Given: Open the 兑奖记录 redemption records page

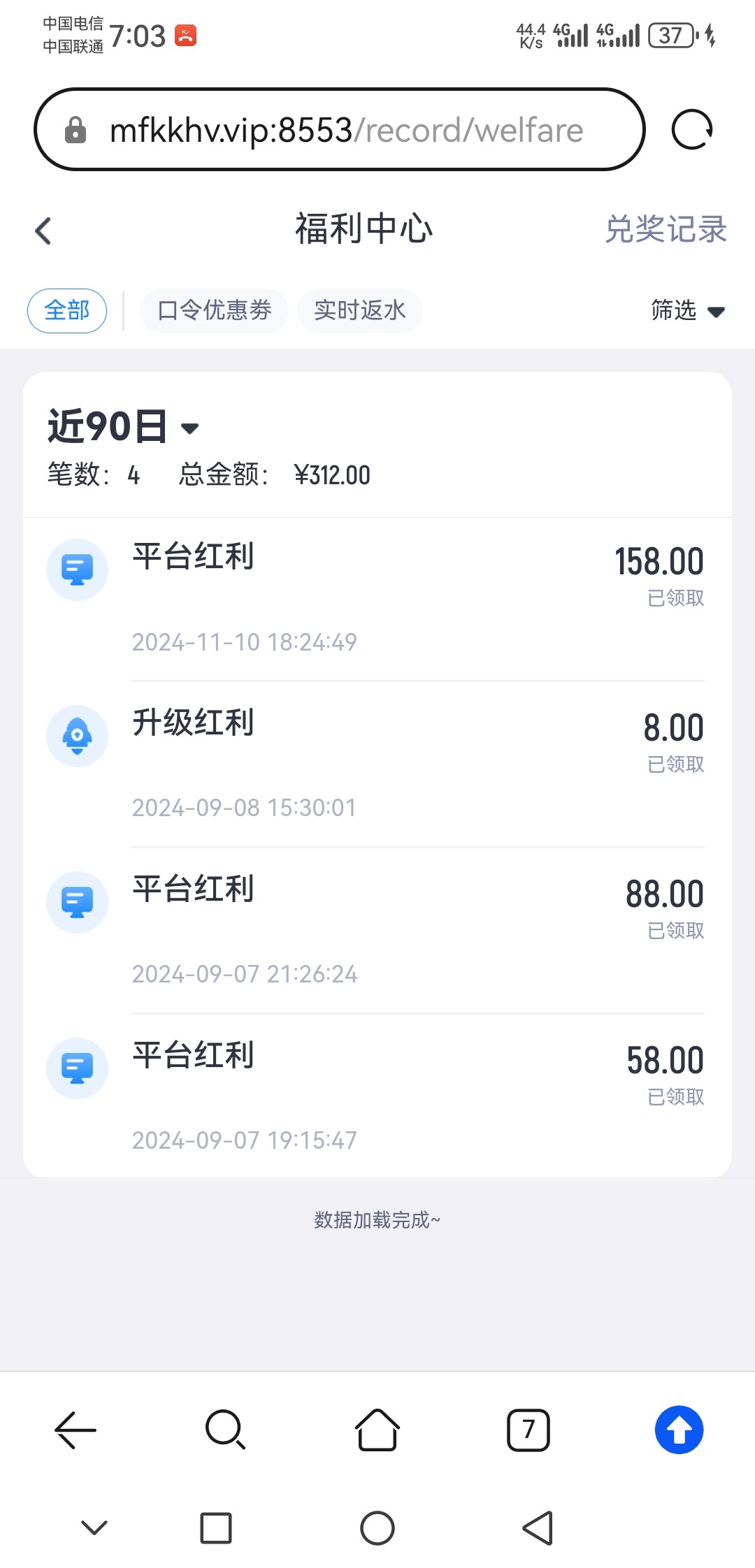Looking at the screenshot, I should tap(666, 229).
